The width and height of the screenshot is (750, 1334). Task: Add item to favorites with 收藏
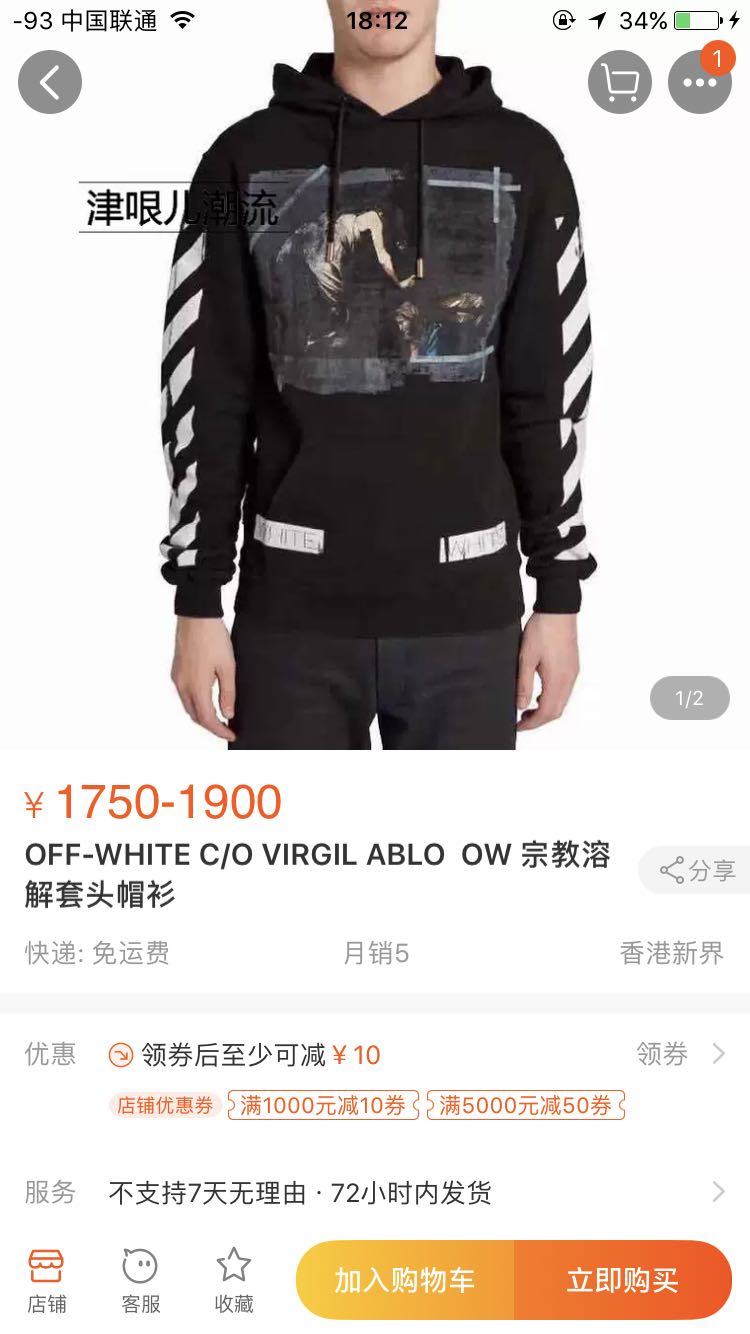tap(234, 1281)
